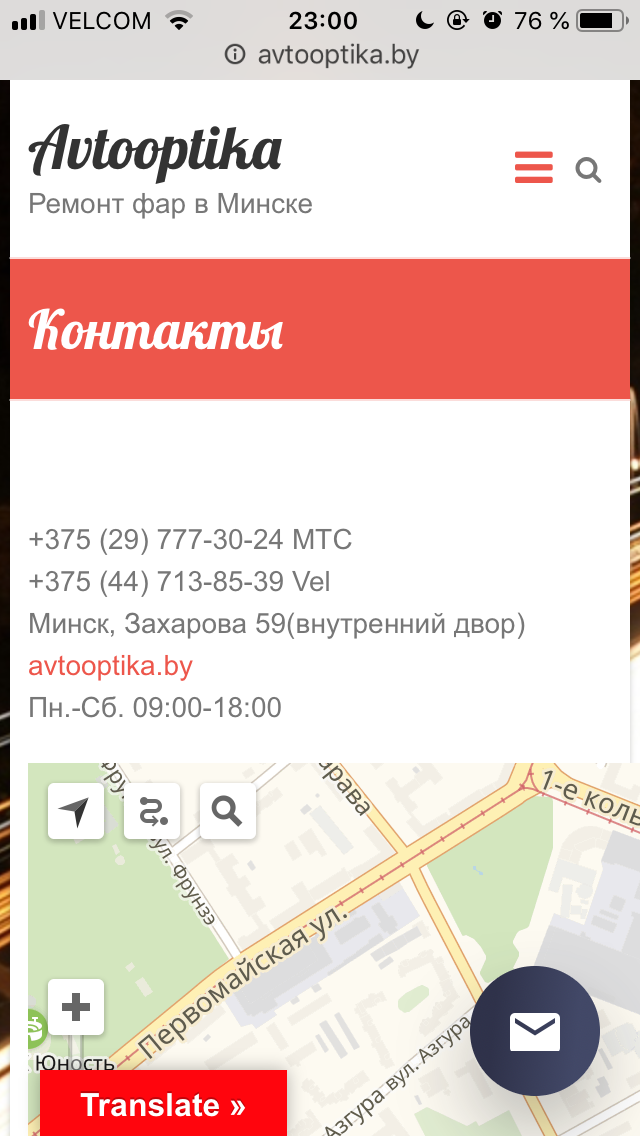Image resolution: width=640 pixels, height=1136 pixels.
Task: Tap the red Translate » button
Action: (x=163, y=1103)
